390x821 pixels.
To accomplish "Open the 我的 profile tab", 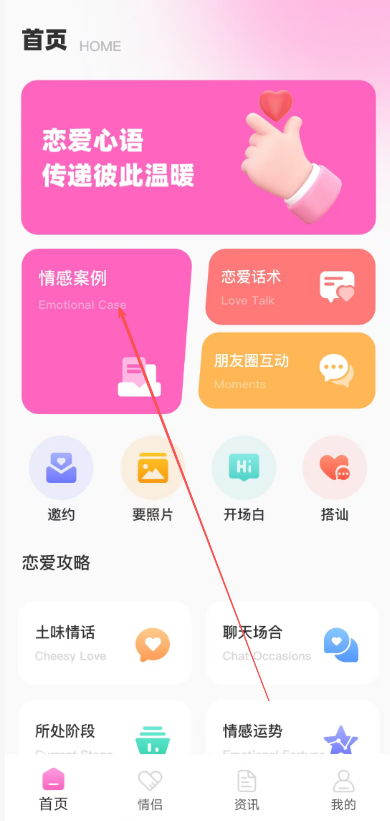I will 343,790.
